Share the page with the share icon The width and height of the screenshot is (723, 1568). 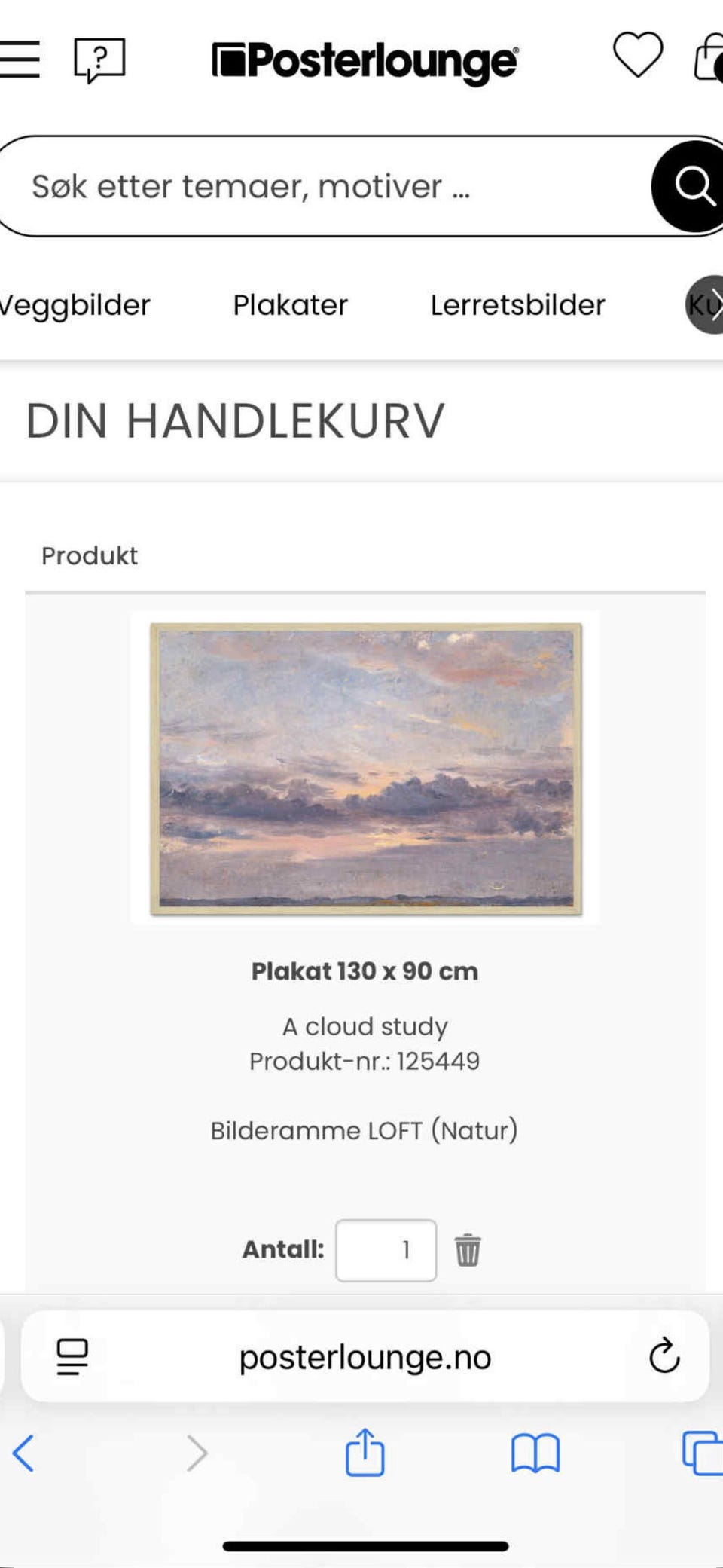coord(365,1453)
